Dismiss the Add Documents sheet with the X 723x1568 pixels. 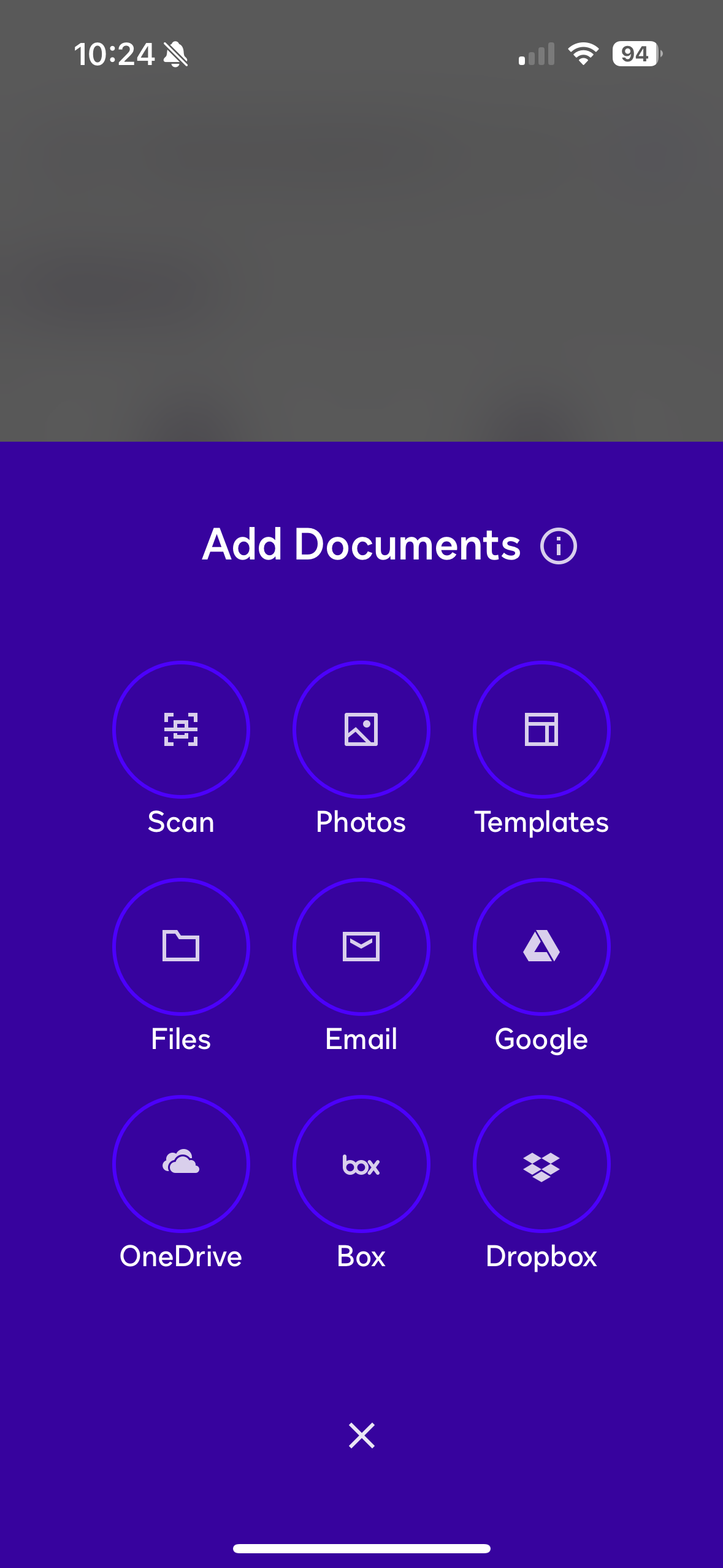coord(361,1435)
